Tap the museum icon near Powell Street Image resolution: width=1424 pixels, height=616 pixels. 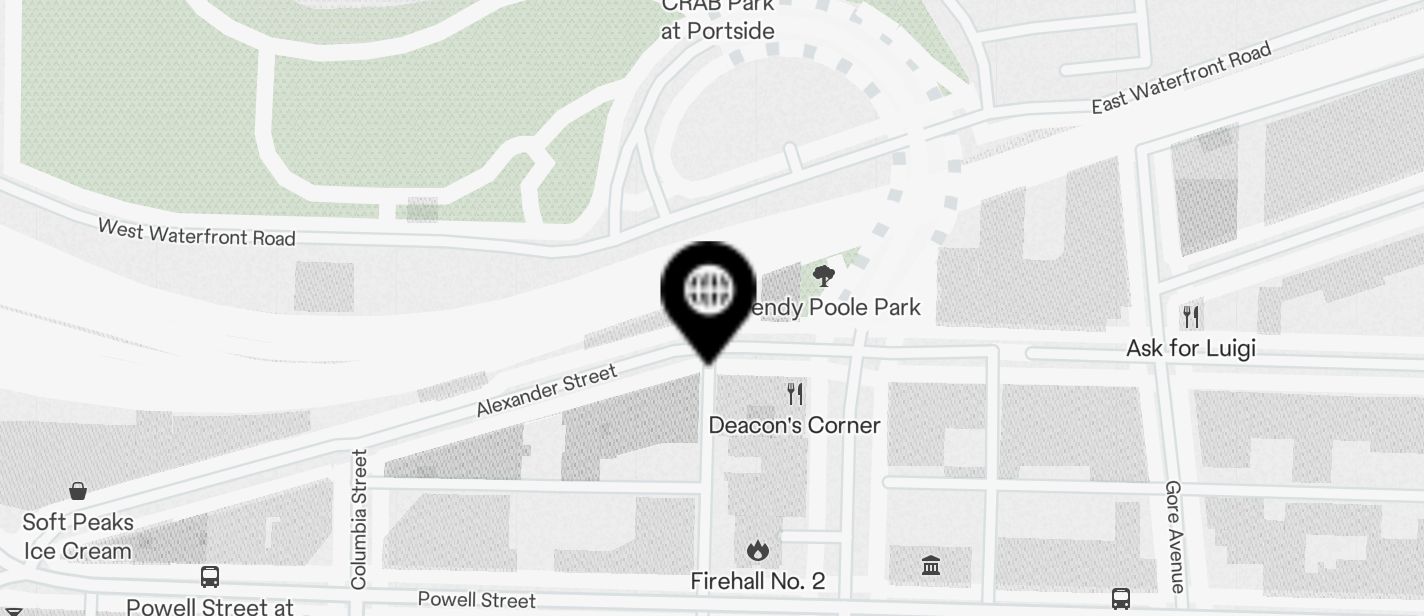coord(931,566)
